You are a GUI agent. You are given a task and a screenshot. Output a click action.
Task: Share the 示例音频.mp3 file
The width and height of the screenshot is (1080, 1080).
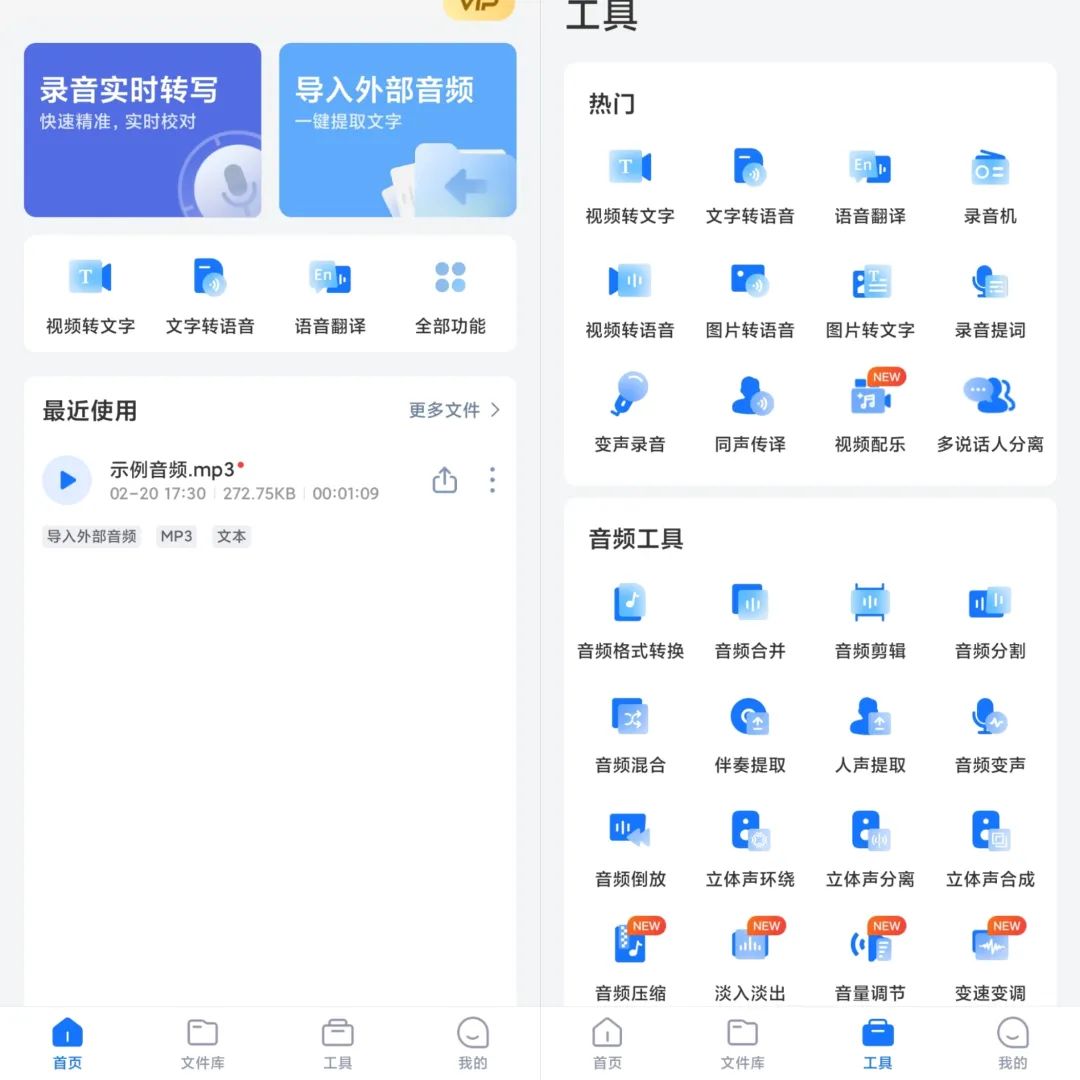click(444, 481)
